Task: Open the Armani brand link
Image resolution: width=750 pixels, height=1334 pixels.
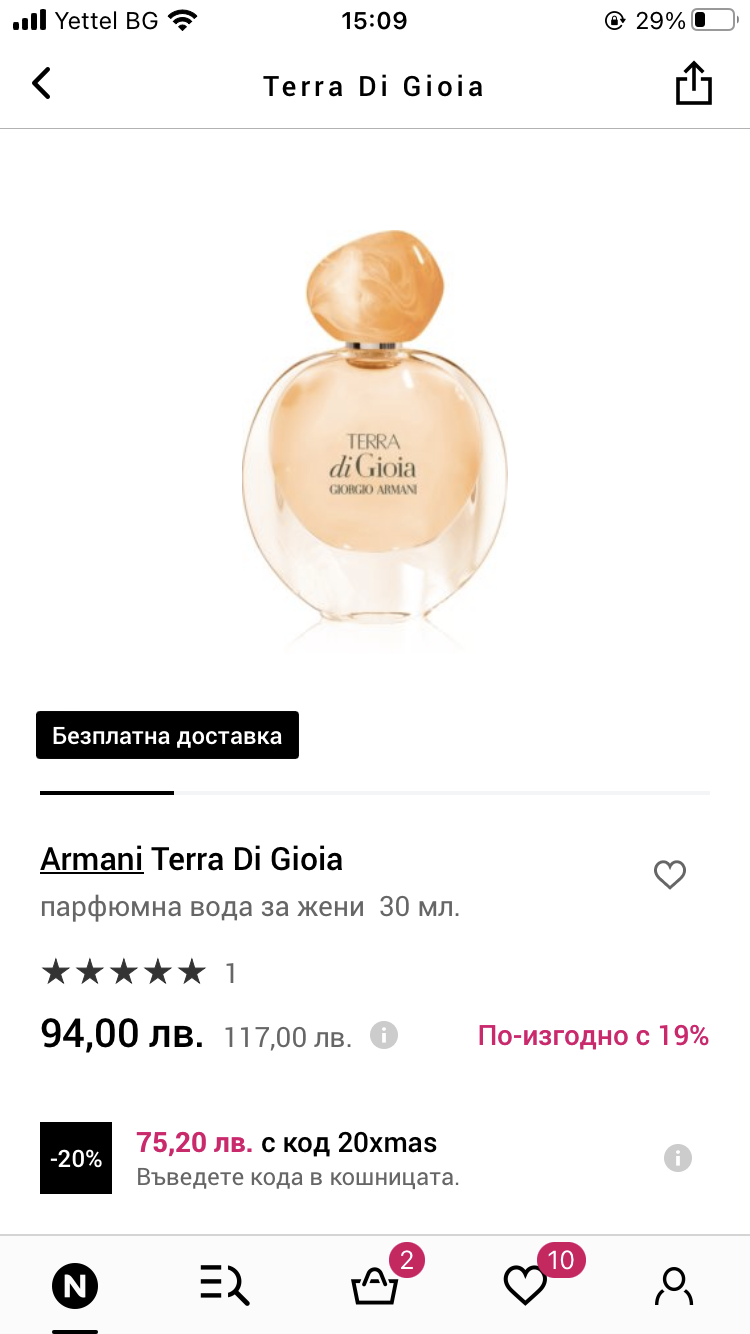Action: coord(92,859)
